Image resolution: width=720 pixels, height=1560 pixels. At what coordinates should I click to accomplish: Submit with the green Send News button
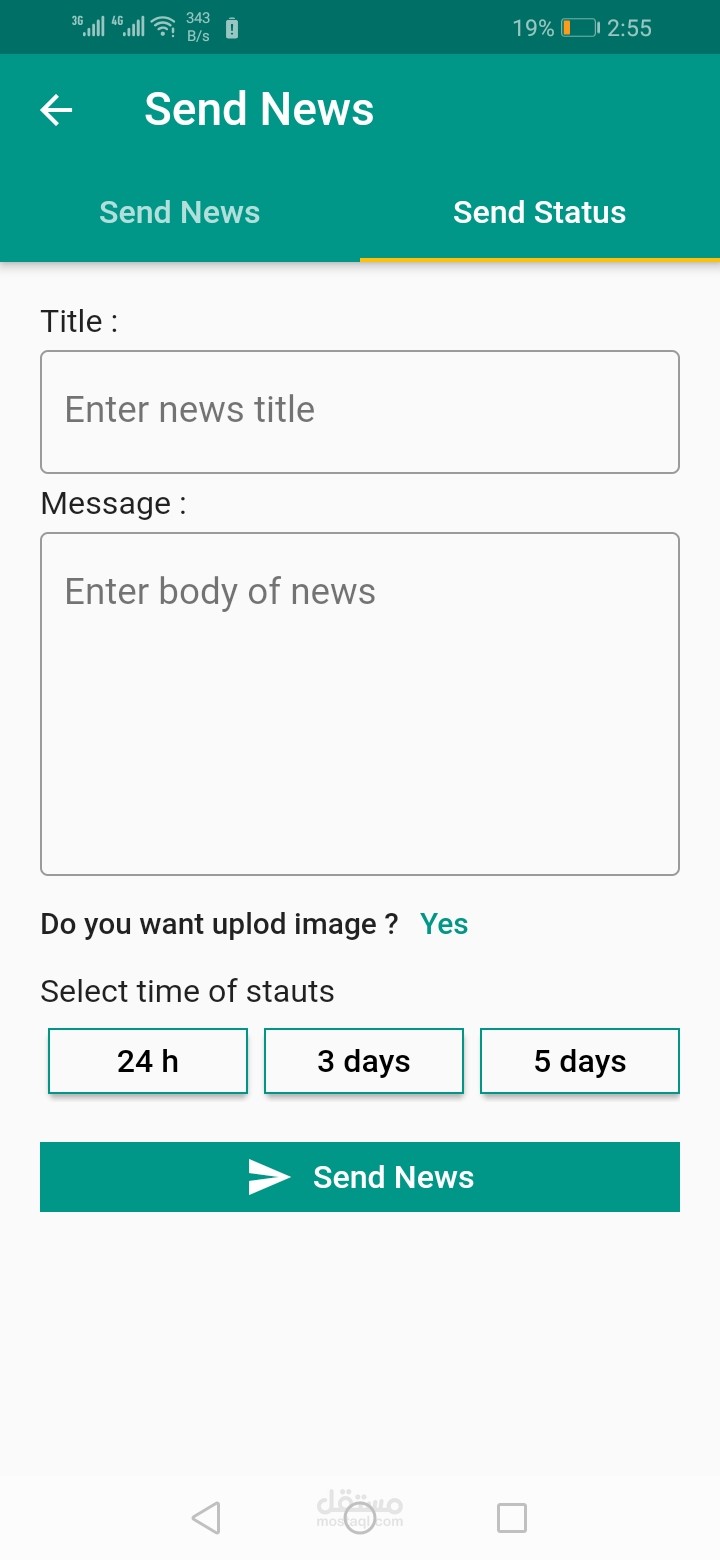360,1177
